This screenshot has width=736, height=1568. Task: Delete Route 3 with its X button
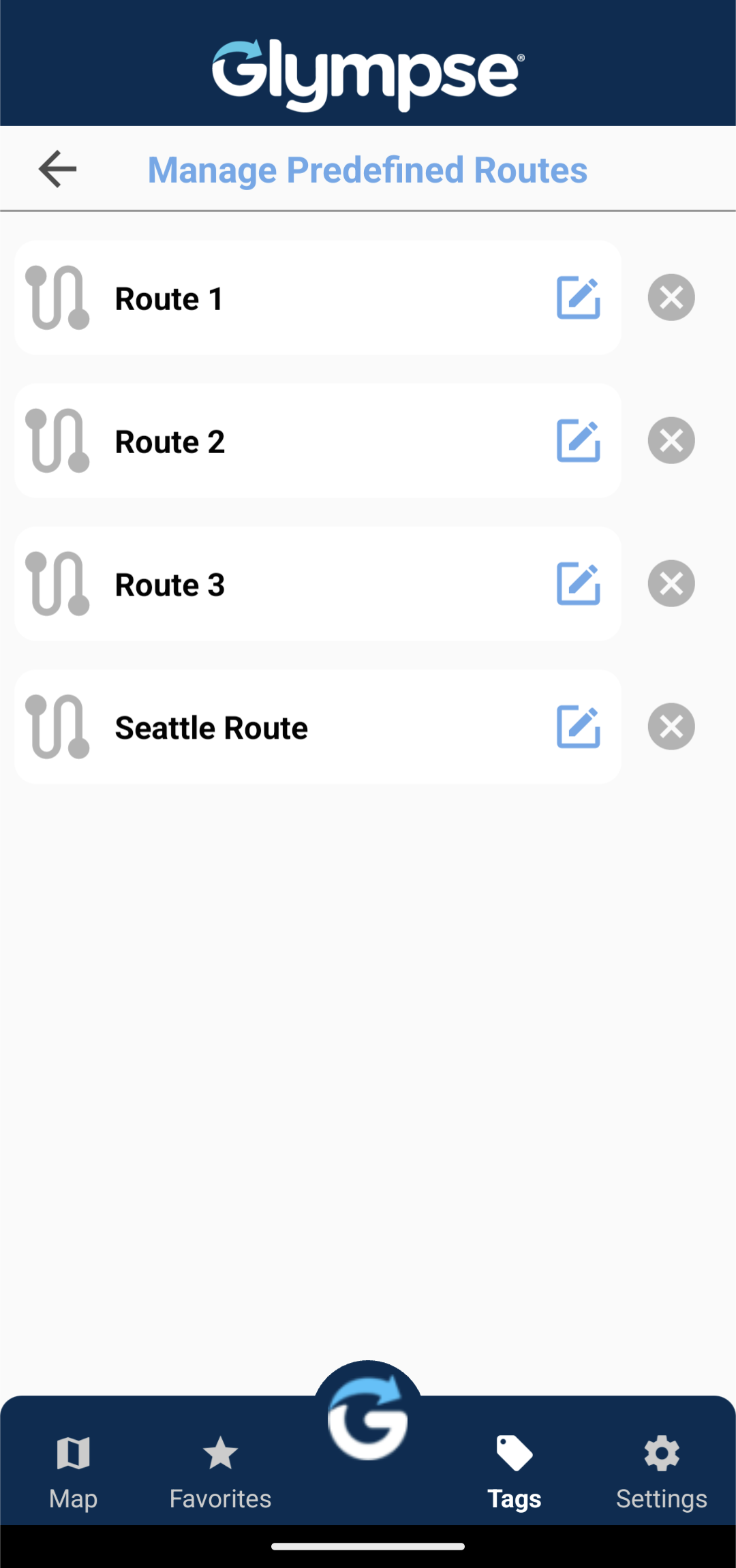tap(671, 583)
